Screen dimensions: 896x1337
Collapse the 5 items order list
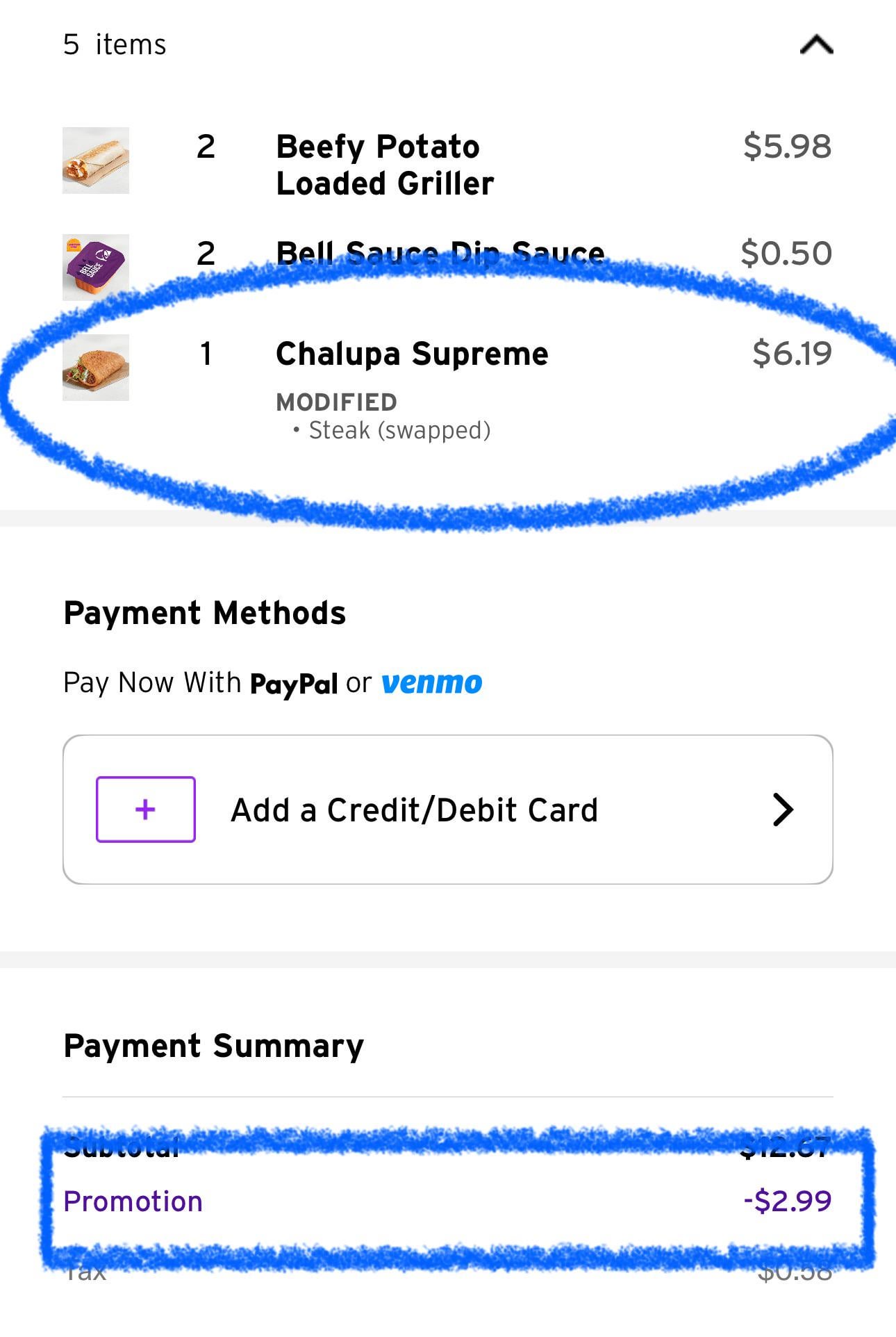[816, 45]
